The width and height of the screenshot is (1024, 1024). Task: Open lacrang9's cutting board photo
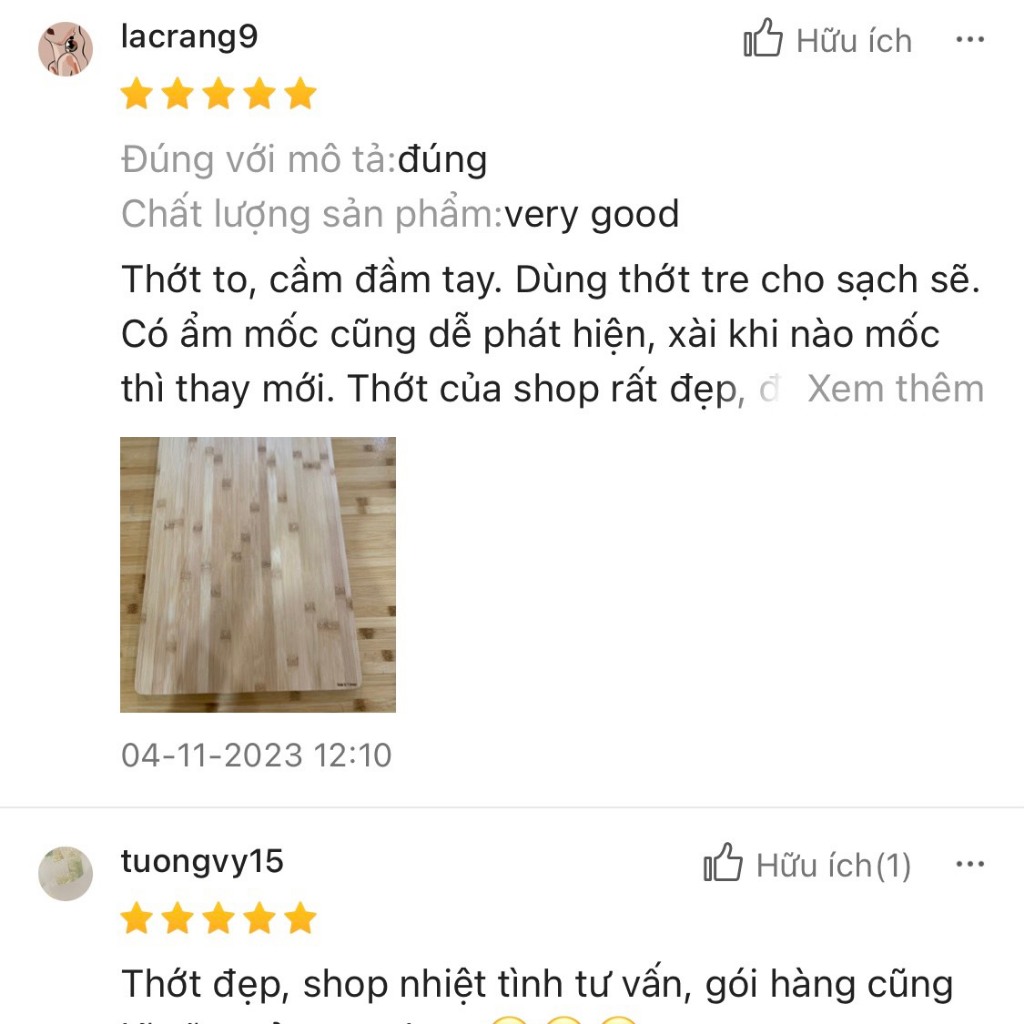coord(258,574)
